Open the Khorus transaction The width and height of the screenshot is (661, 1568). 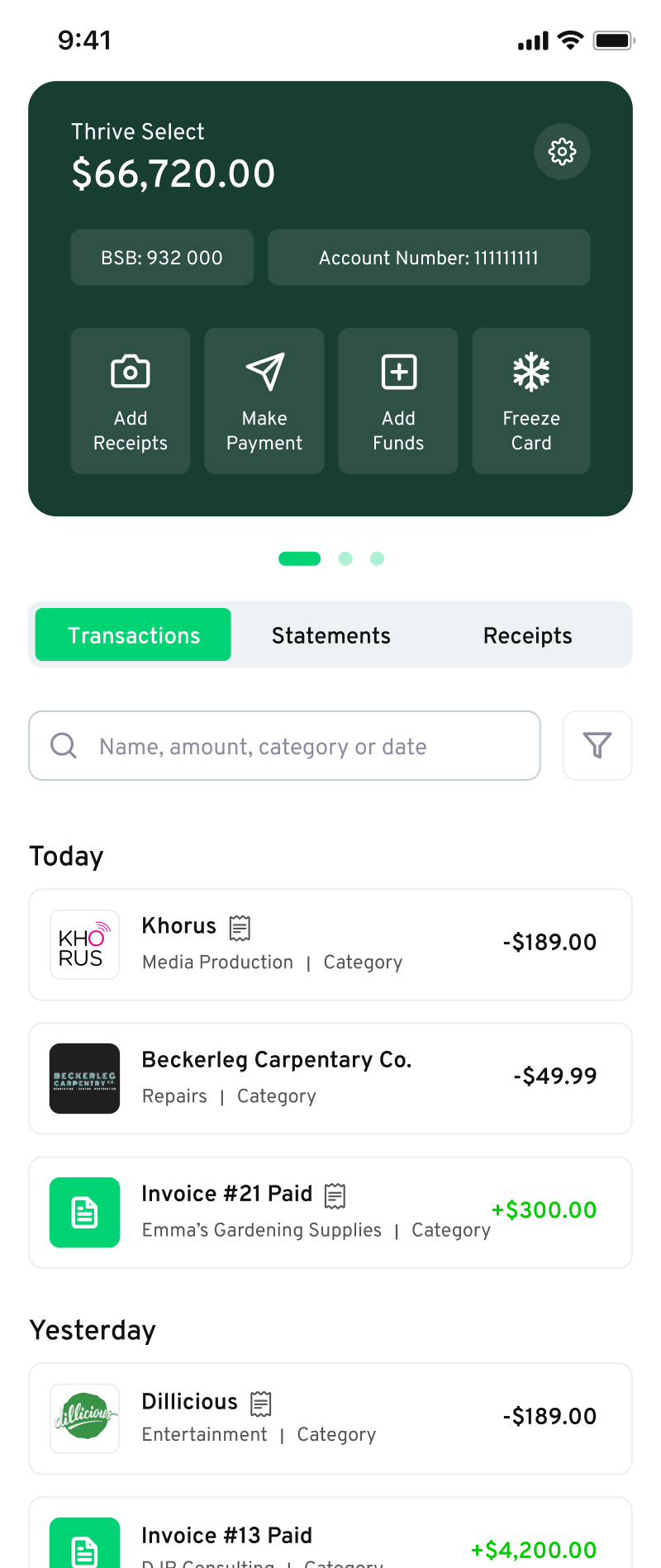(x=330, y=944)
